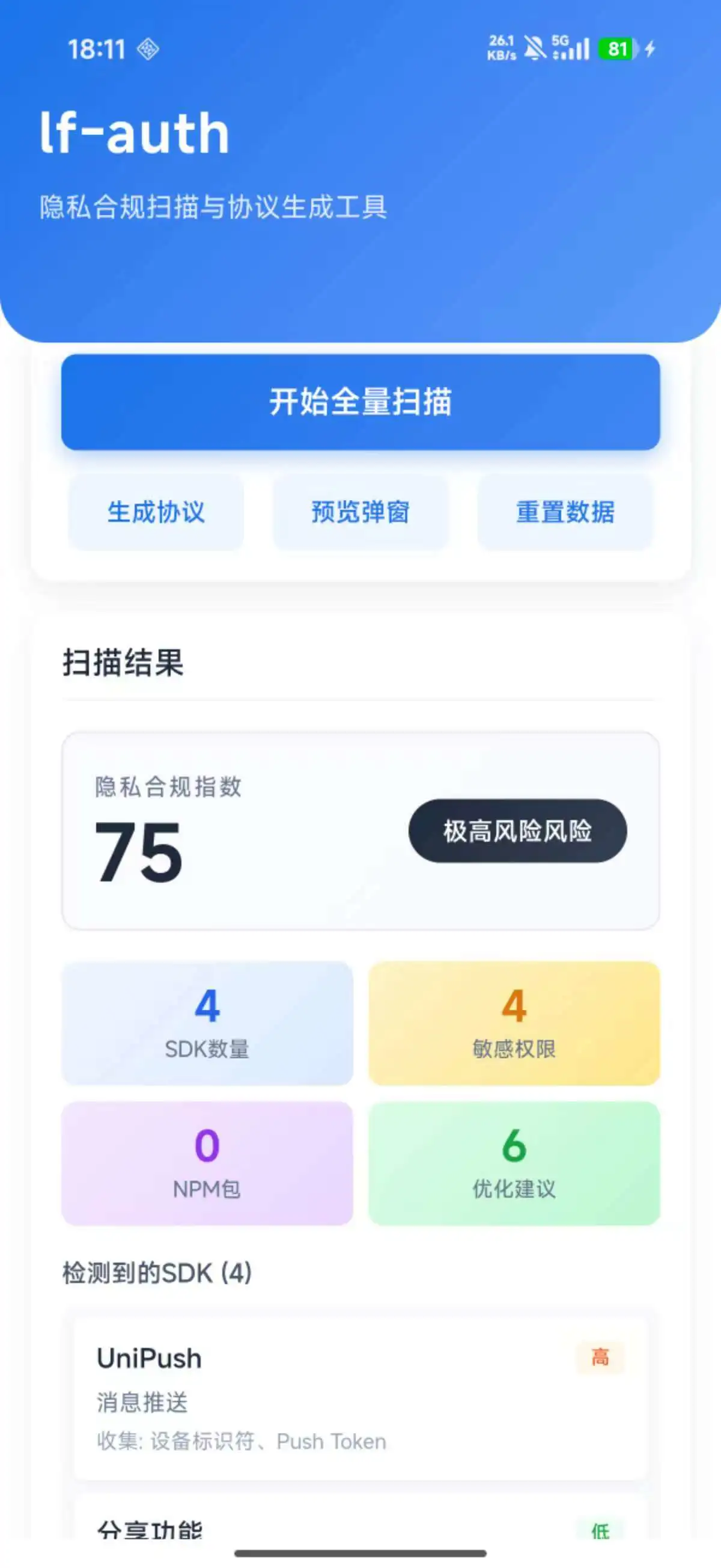Open the 预览弹窗 preview
This screenshot has width=721, height=1568.
coord(360,512)
